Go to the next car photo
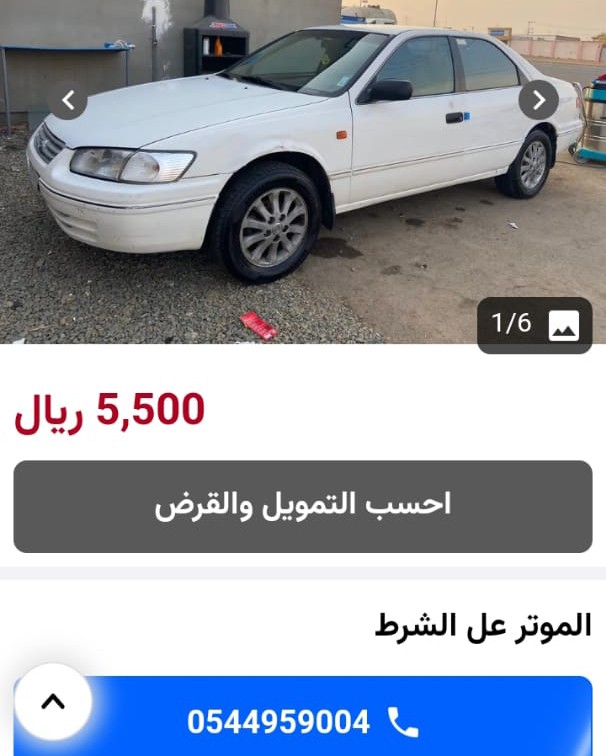606x756 pixels. click(x=538, y=100)
